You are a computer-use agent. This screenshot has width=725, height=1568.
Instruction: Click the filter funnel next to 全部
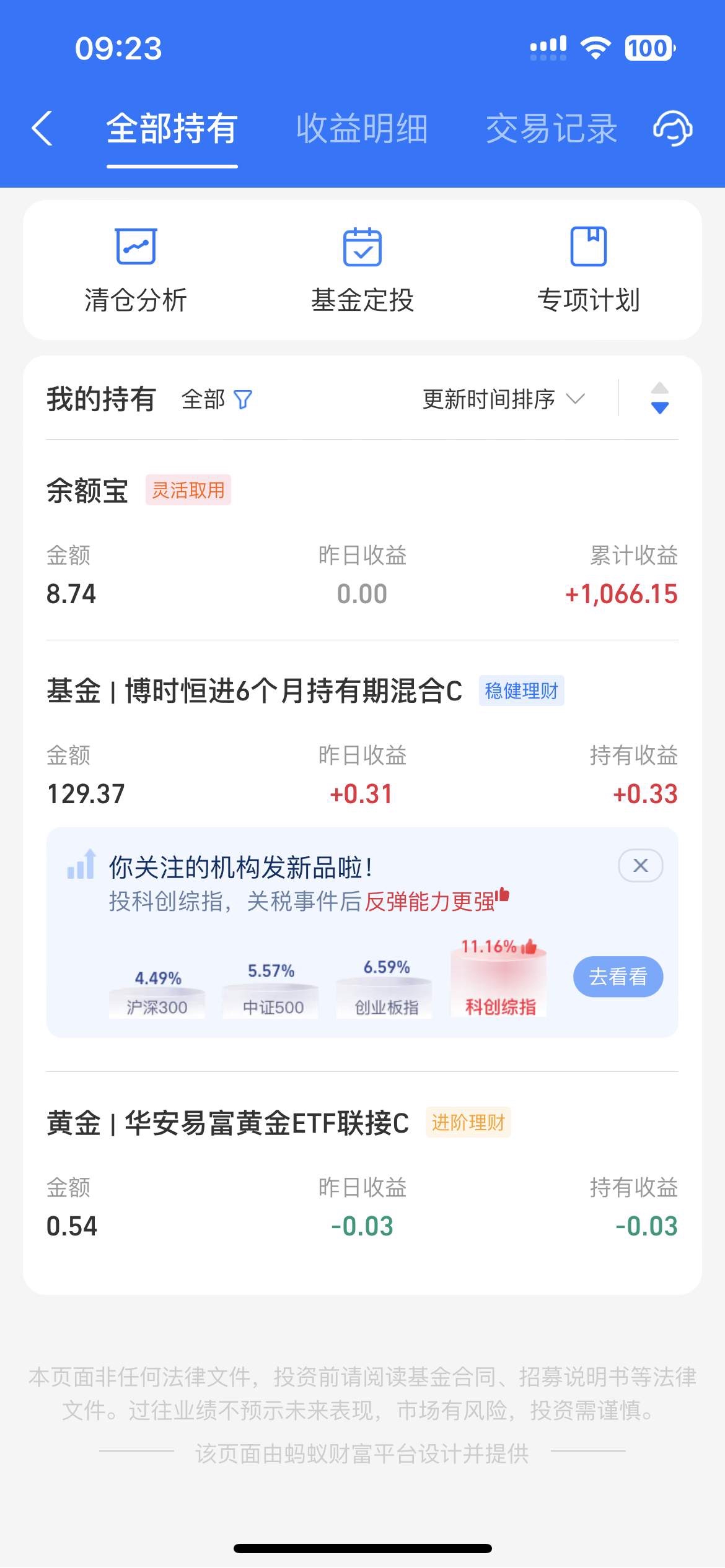[244, 401]
